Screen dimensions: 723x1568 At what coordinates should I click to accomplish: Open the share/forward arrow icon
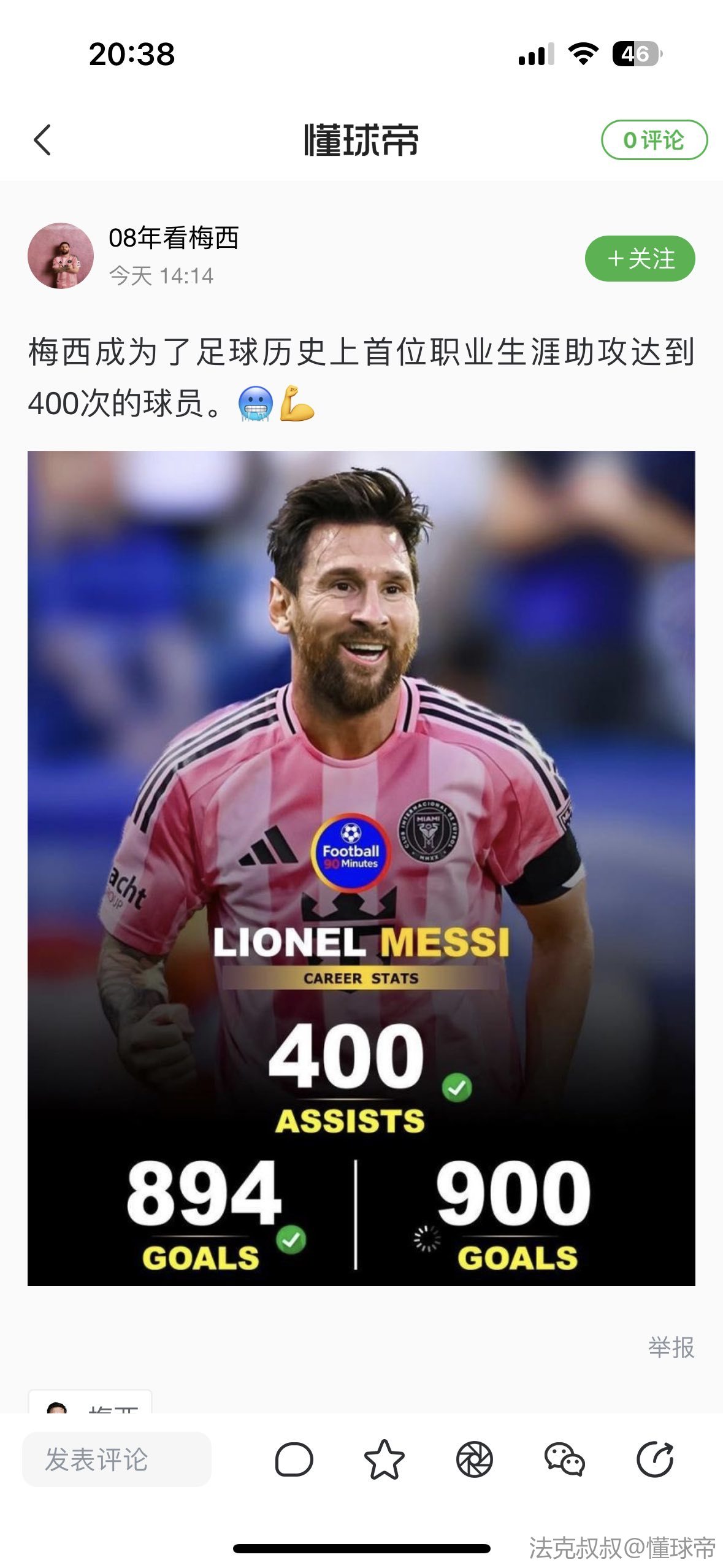click(655, 1459)
